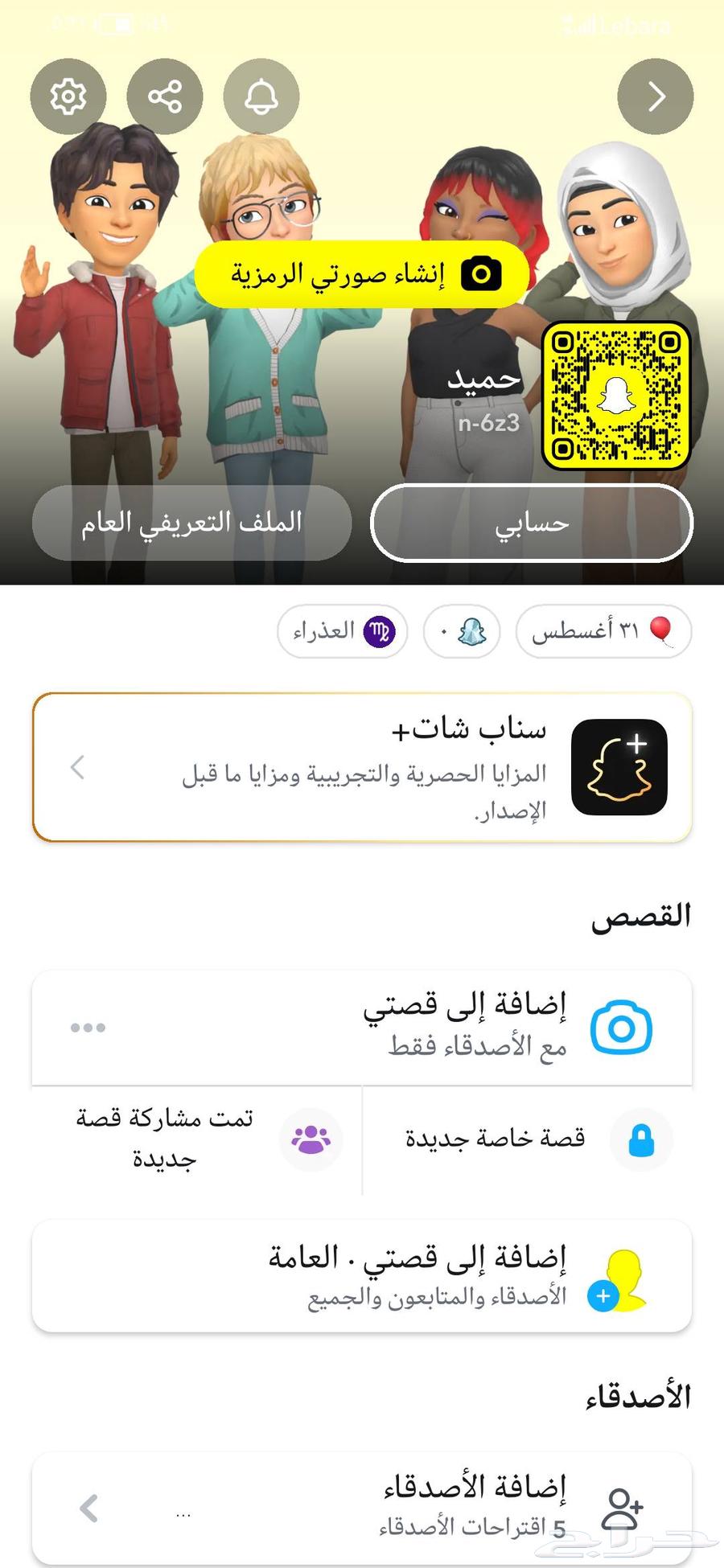The height and width of the screenshot is (1568, 724).
Task: Expand the سناب شات+ banner chevron
Action: pos(77,768)
